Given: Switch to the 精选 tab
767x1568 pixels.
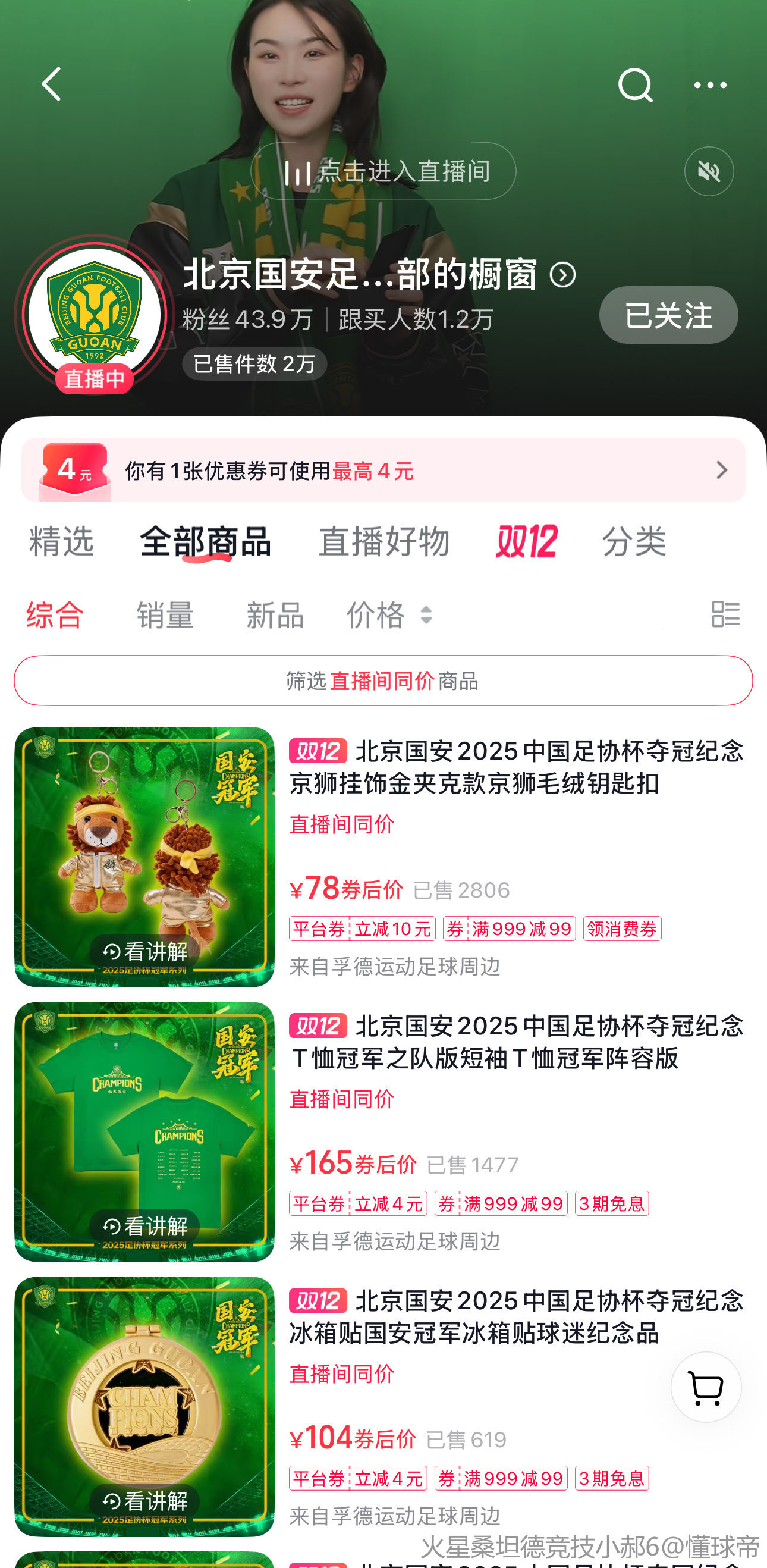Looking at the screenshot, I should (61, 541).
